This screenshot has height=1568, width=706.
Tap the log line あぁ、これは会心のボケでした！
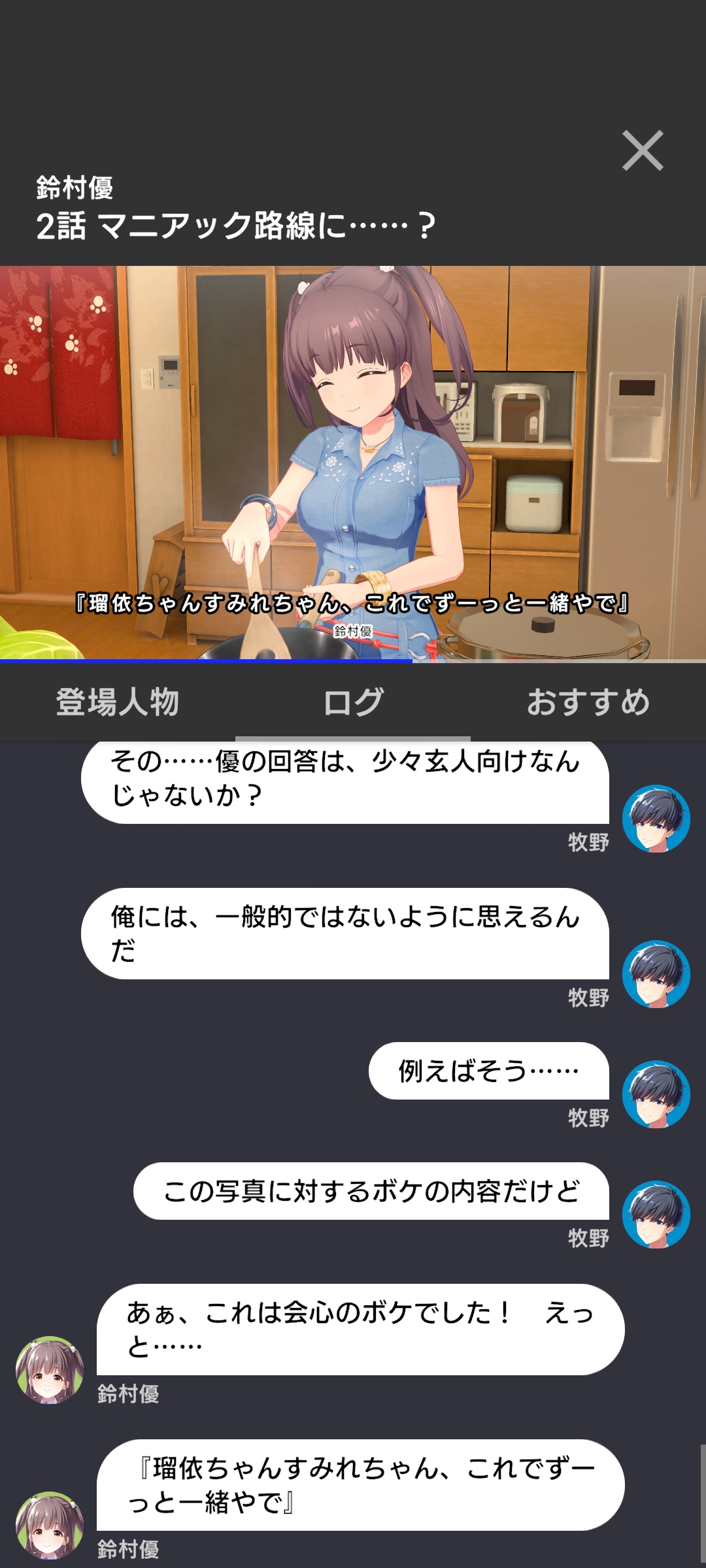pos(360,1330)
